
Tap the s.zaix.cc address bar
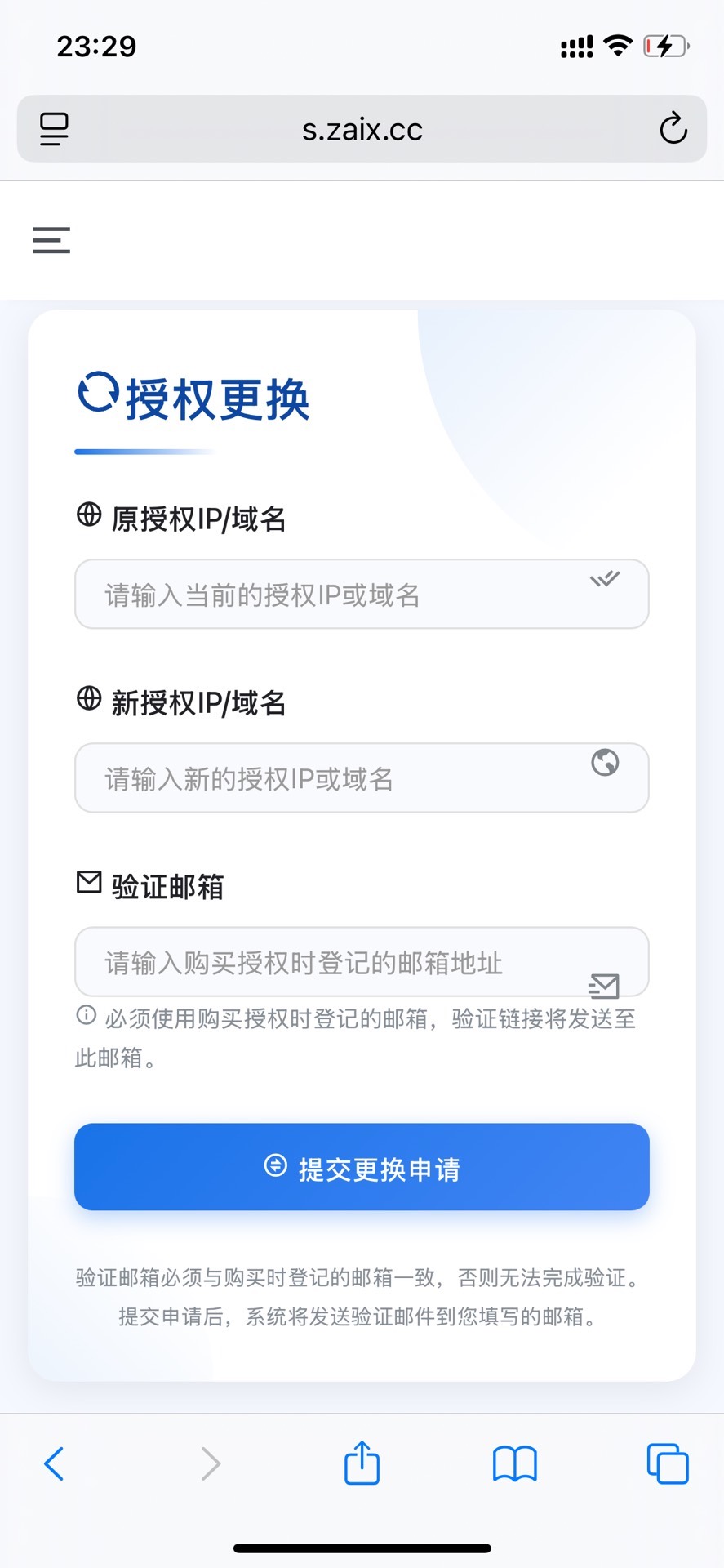pyautogui.click(x=362, y=129)
